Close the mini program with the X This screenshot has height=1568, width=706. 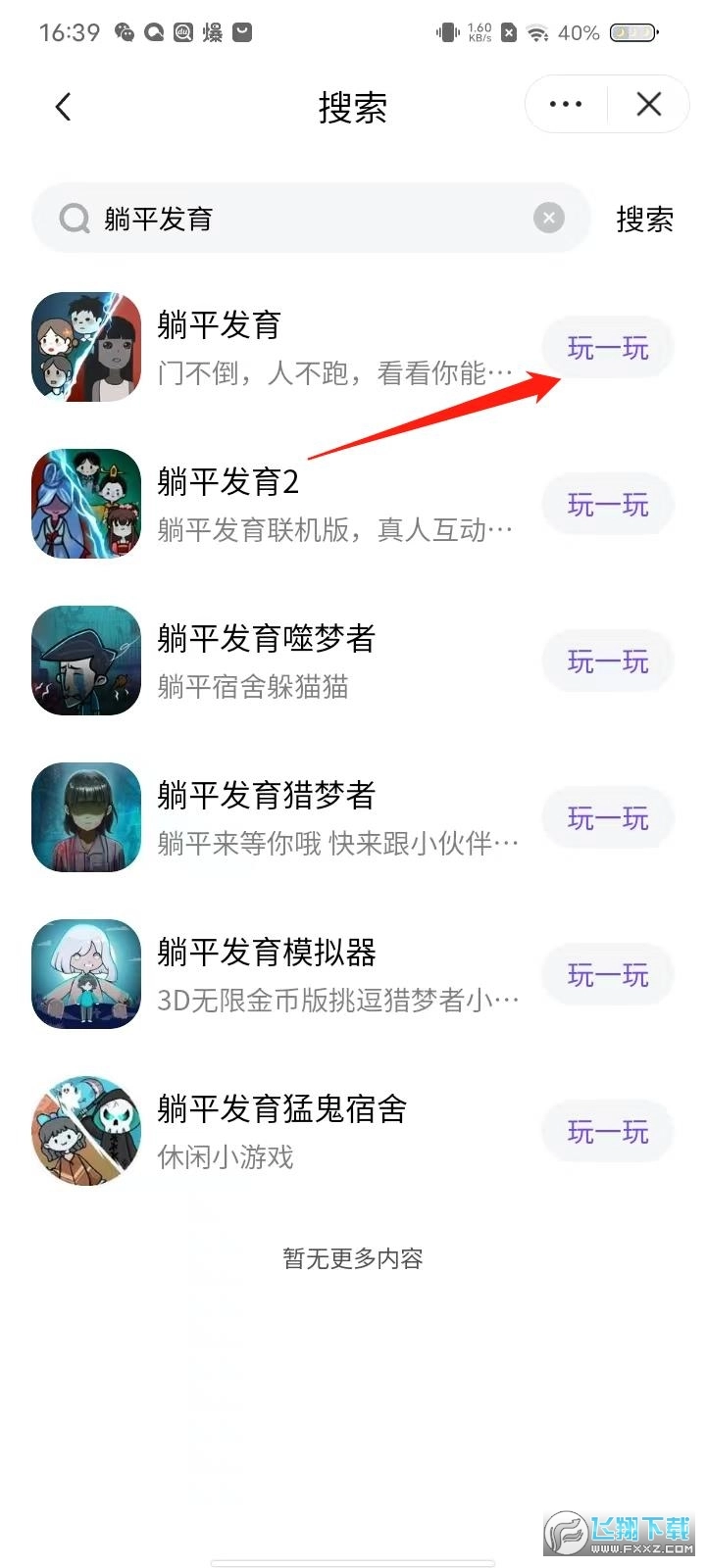(x=648, y=104)
